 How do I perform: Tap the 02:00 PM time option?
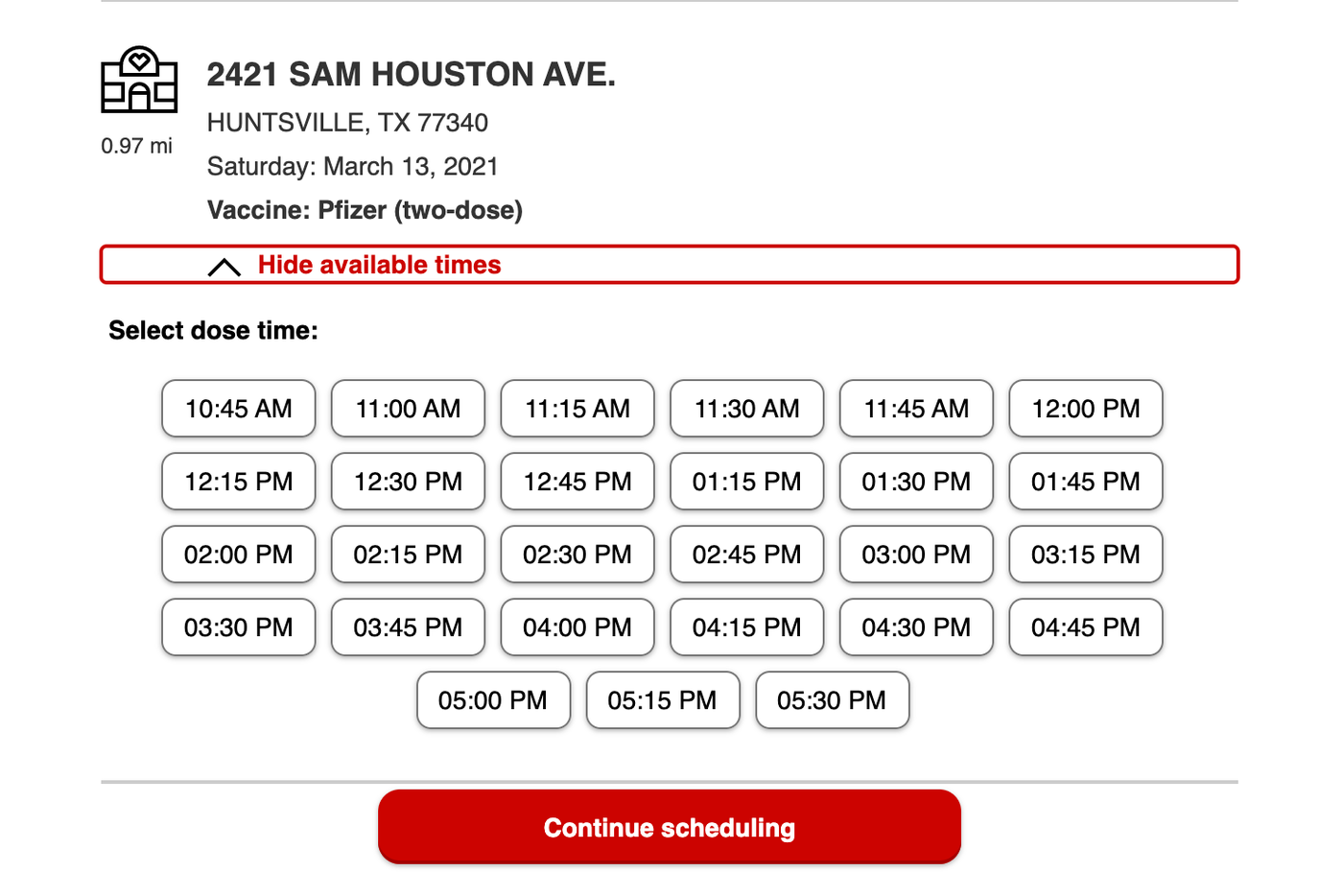238,554
